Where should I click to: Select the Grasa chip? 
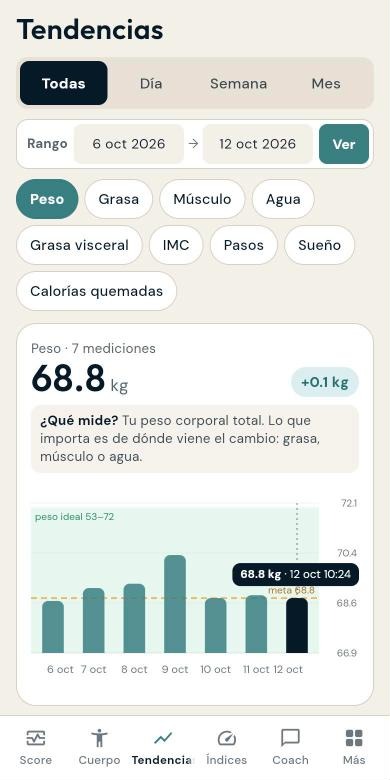point(118,199)
